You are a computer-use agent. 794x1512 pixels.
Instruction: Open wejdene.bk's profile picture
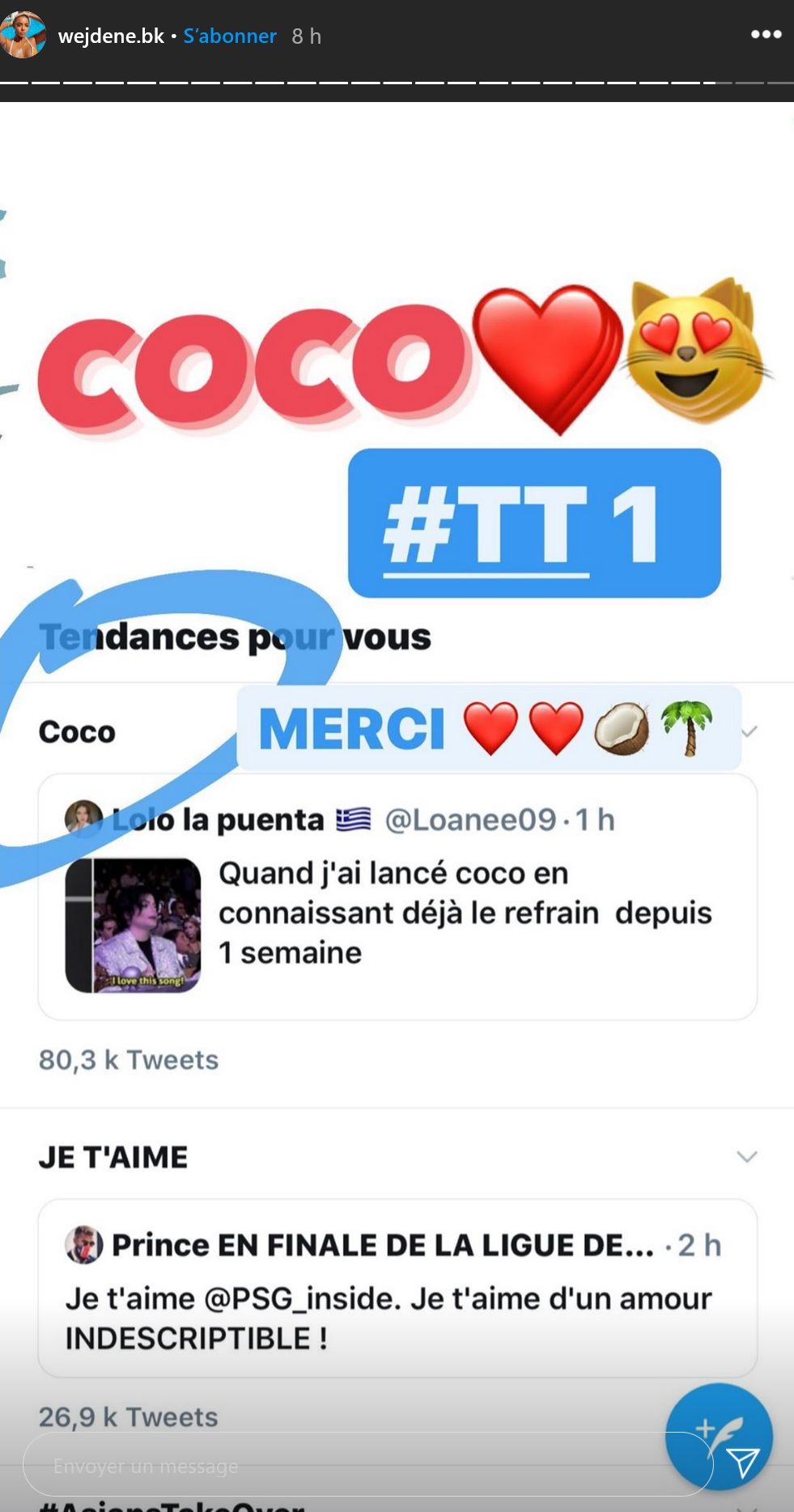tap(22, 36)
